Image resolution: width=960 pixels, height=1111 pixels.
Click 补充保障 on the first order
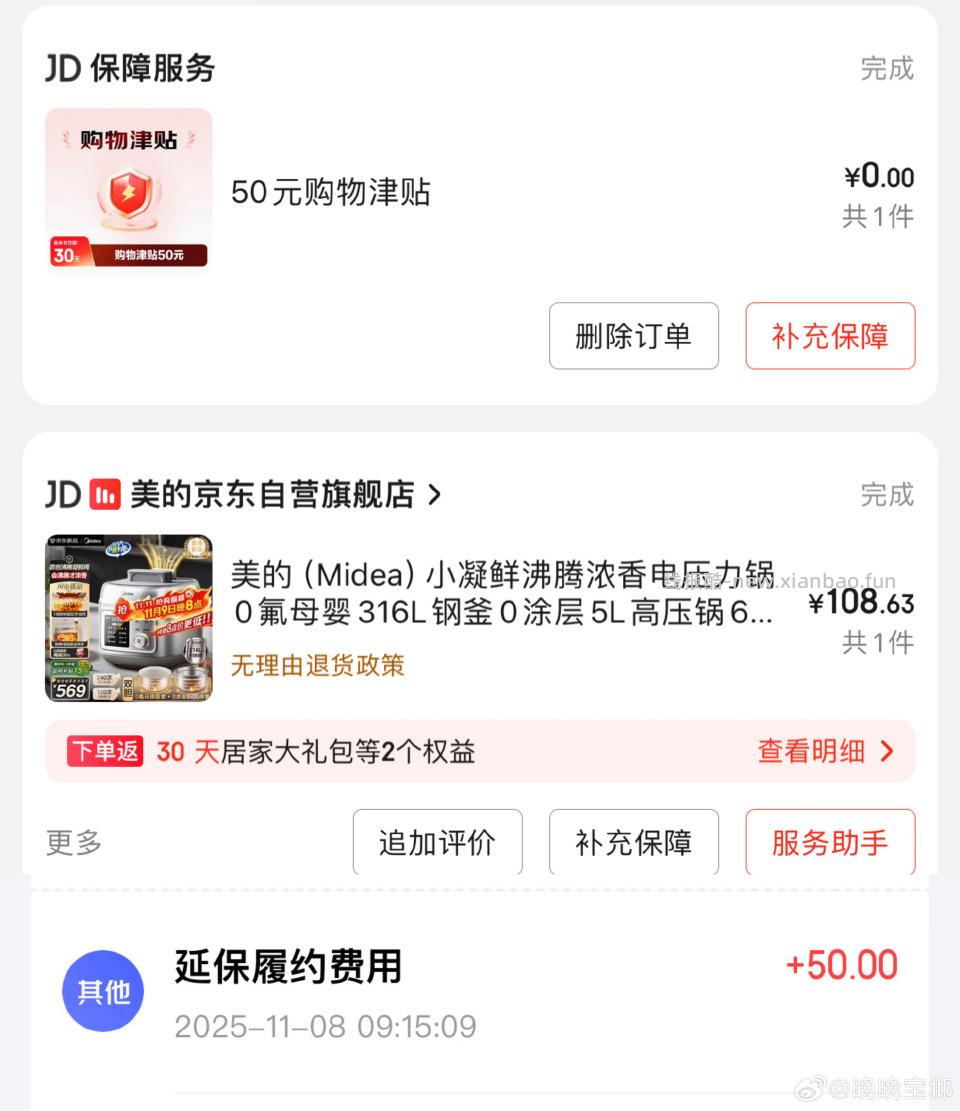tap(830, 336)
